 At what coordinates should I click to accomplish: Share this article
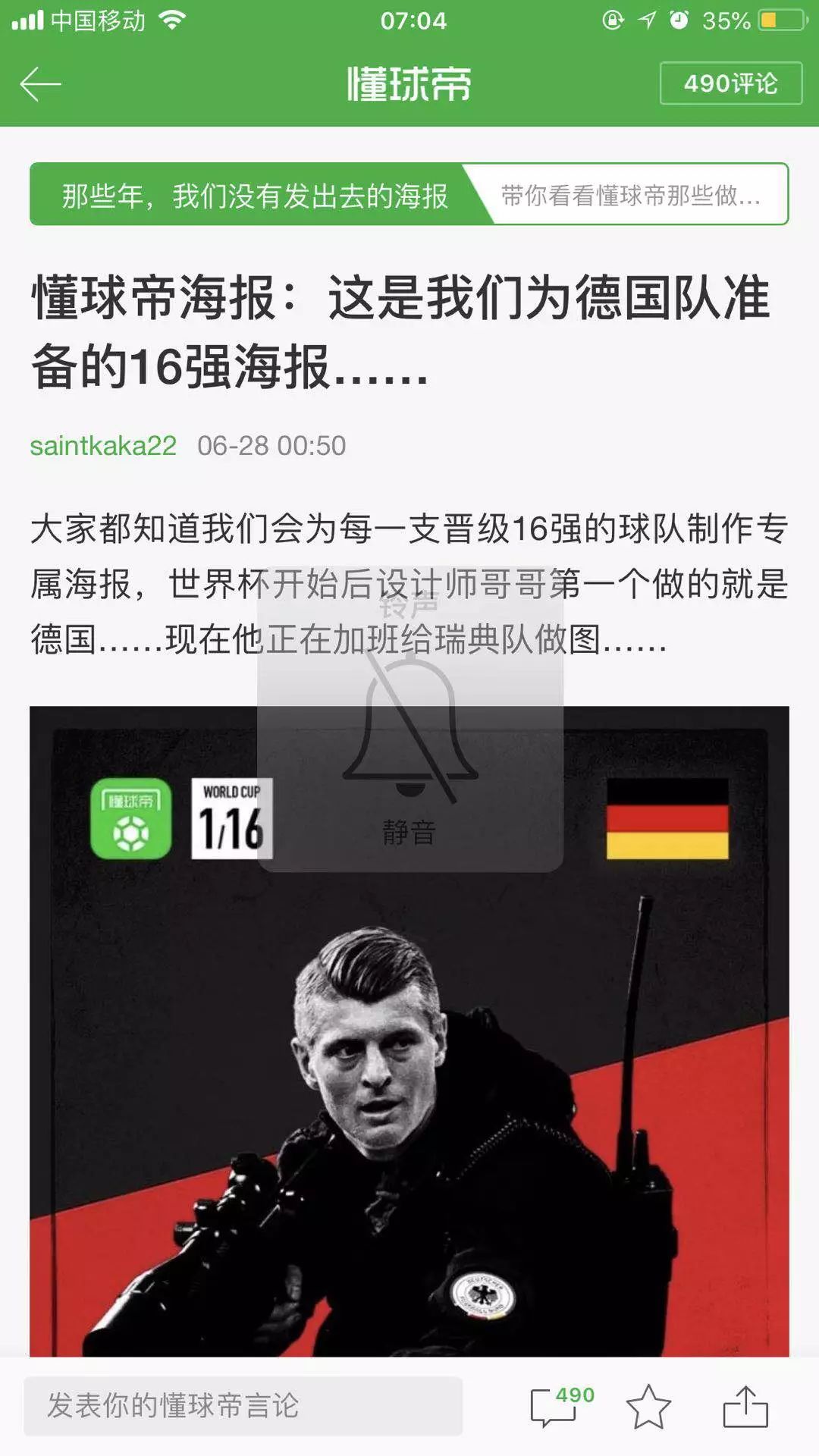click(x=745, y=1407)
